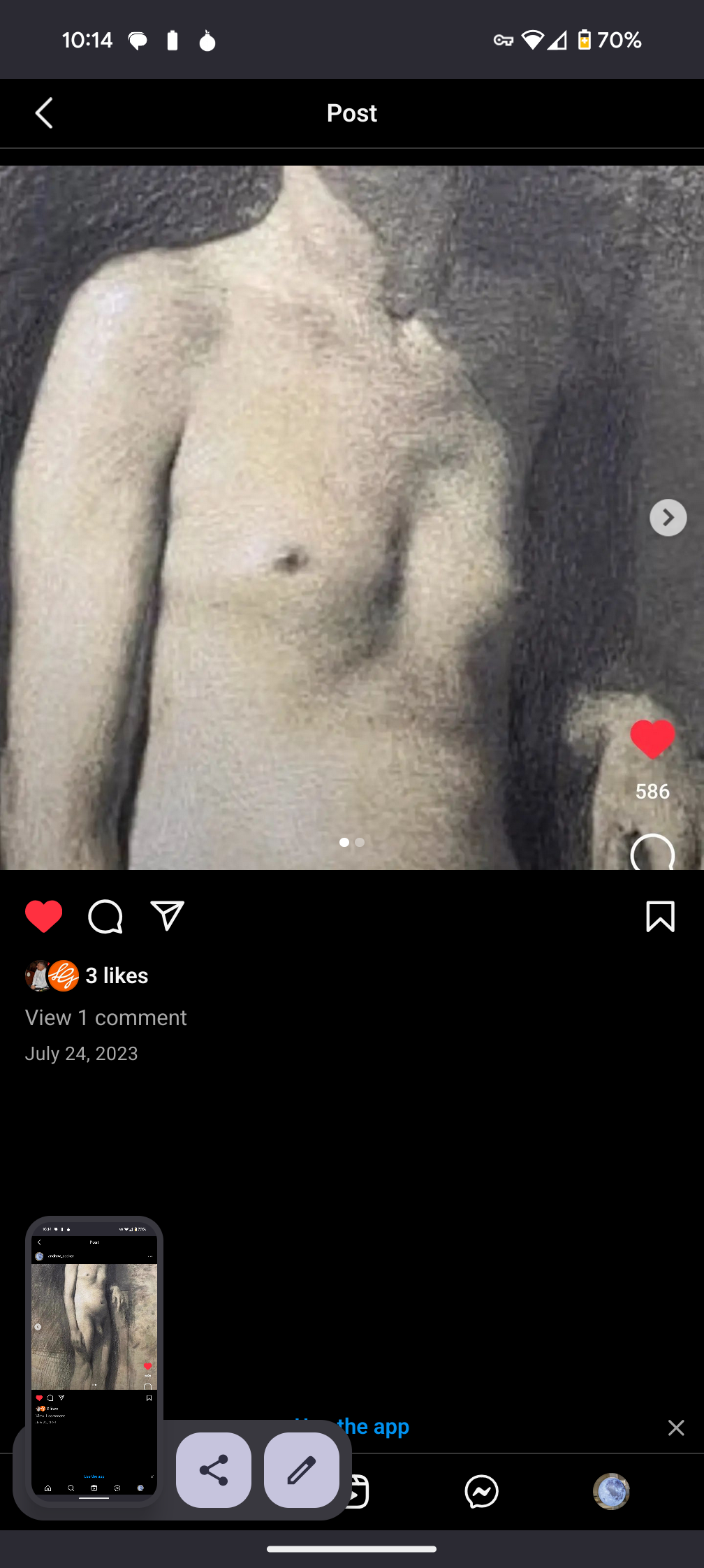Share the captured screenshot
The image size is (704, 1568).
(x=214, y=1470)
